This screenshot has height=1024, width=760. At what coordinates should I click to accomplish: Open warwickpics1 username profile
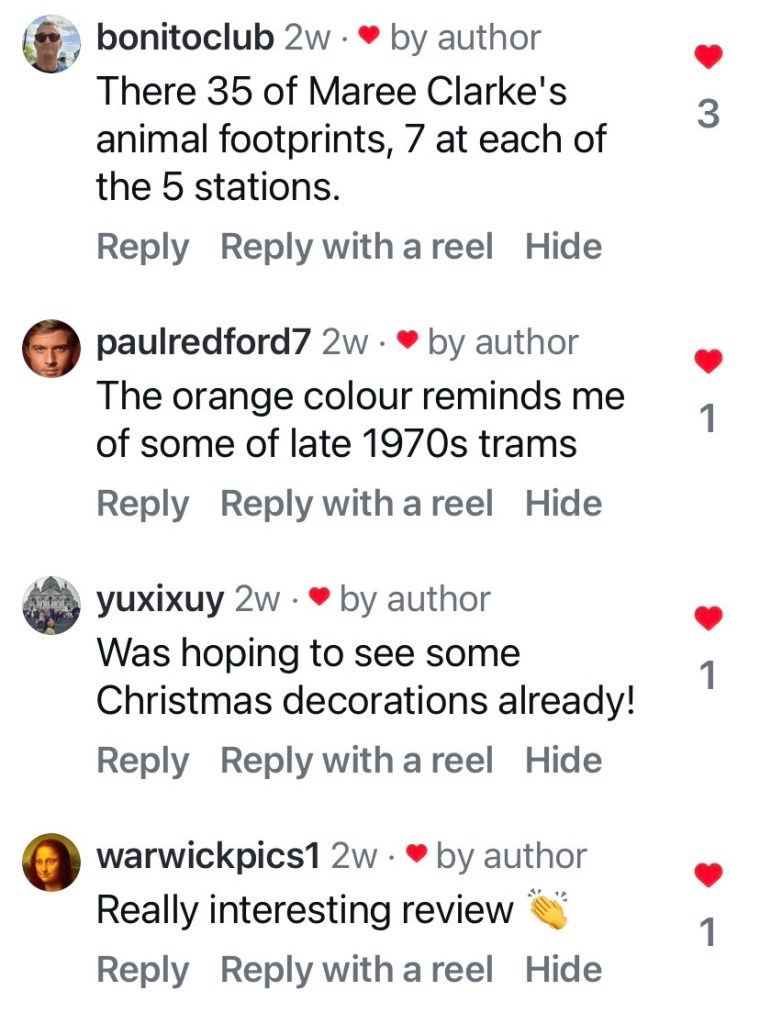click(208, 856)
